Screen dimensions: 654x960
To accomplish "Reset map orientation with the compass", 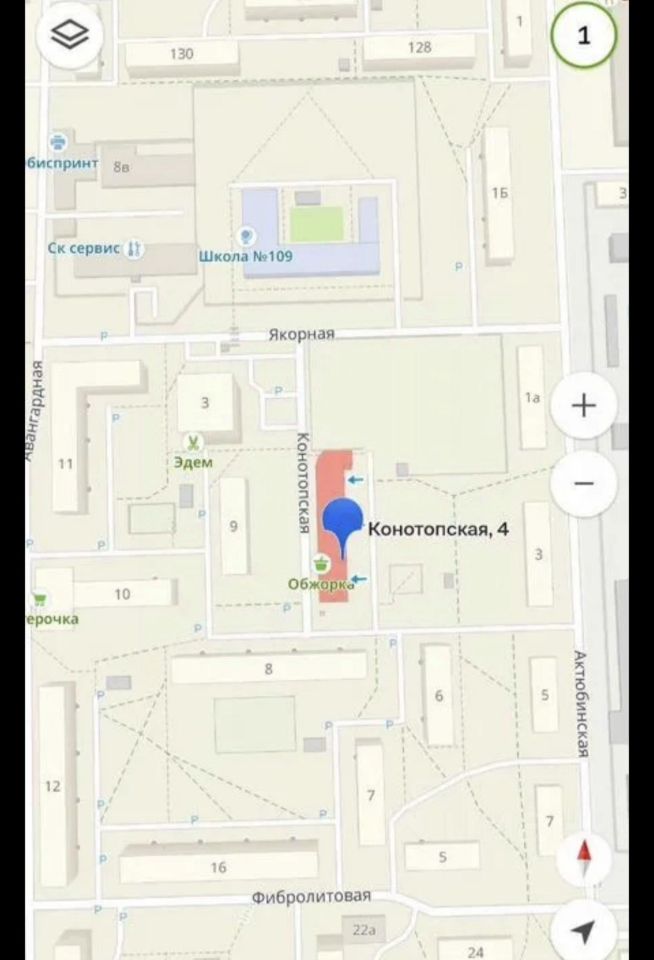I will click(x=583, y=857).
